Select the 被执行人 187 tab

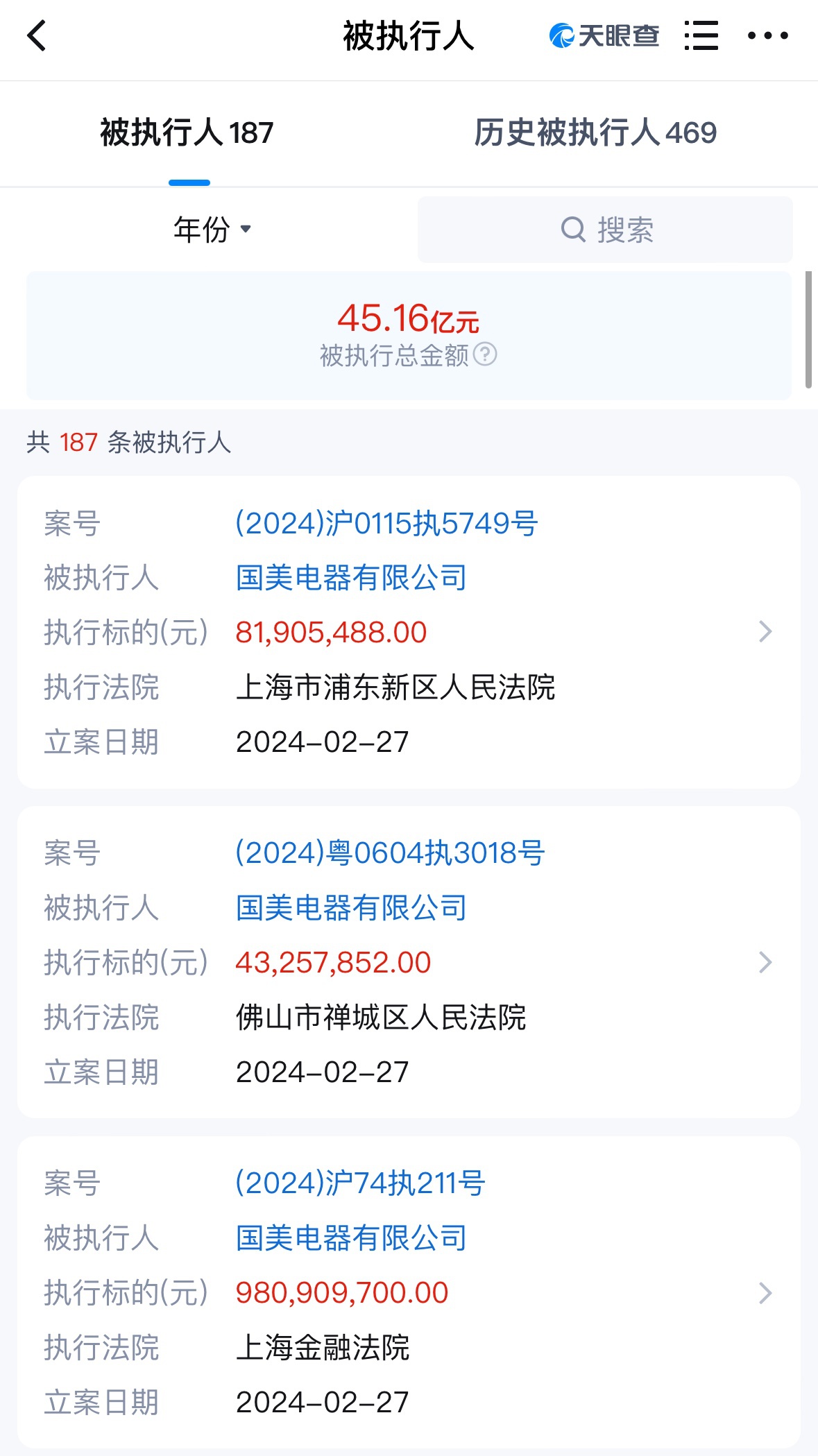(187, 132)
